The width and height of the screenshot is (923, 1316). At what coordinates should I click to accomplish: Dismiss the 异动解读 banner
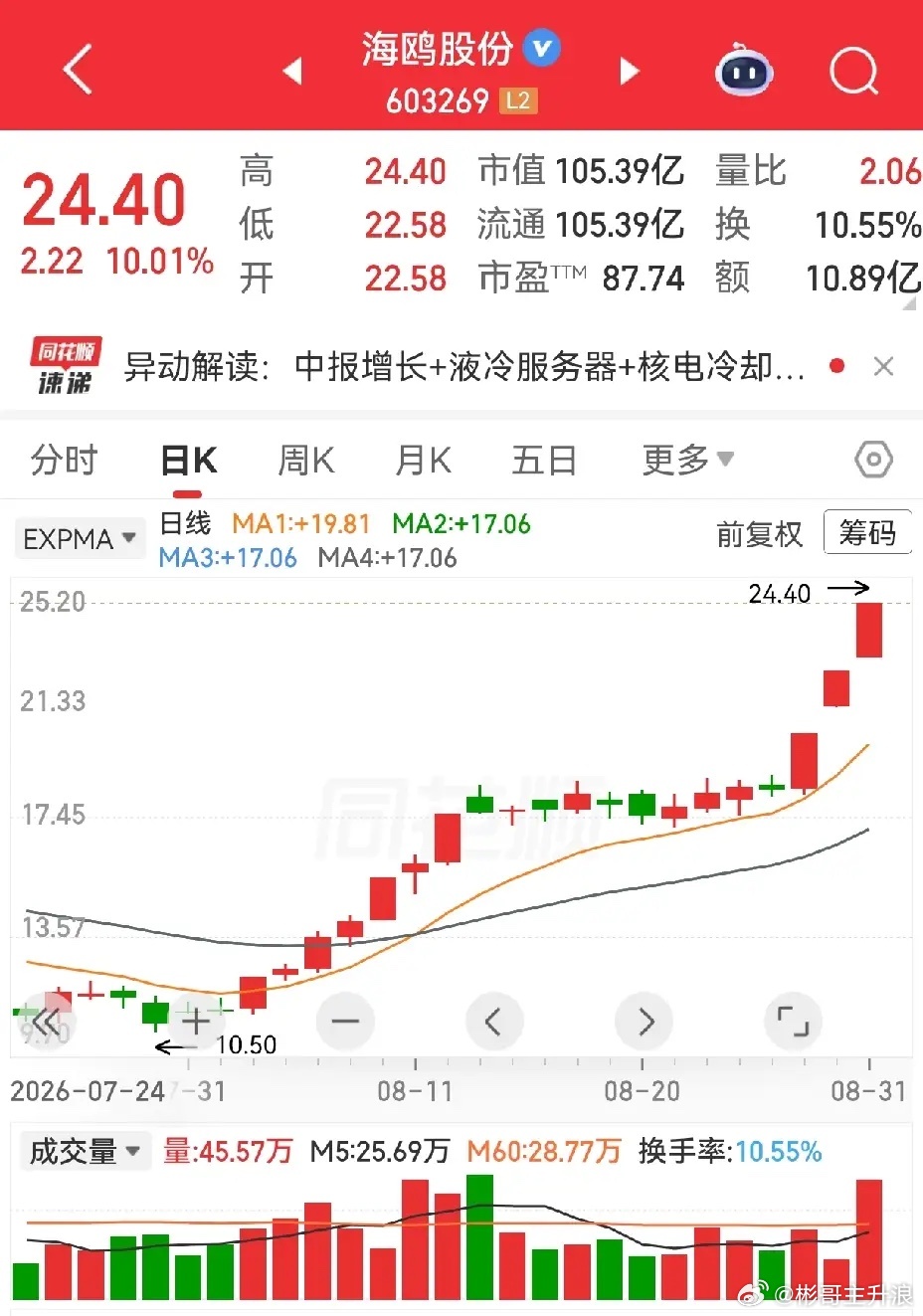(x=883, y=367)
